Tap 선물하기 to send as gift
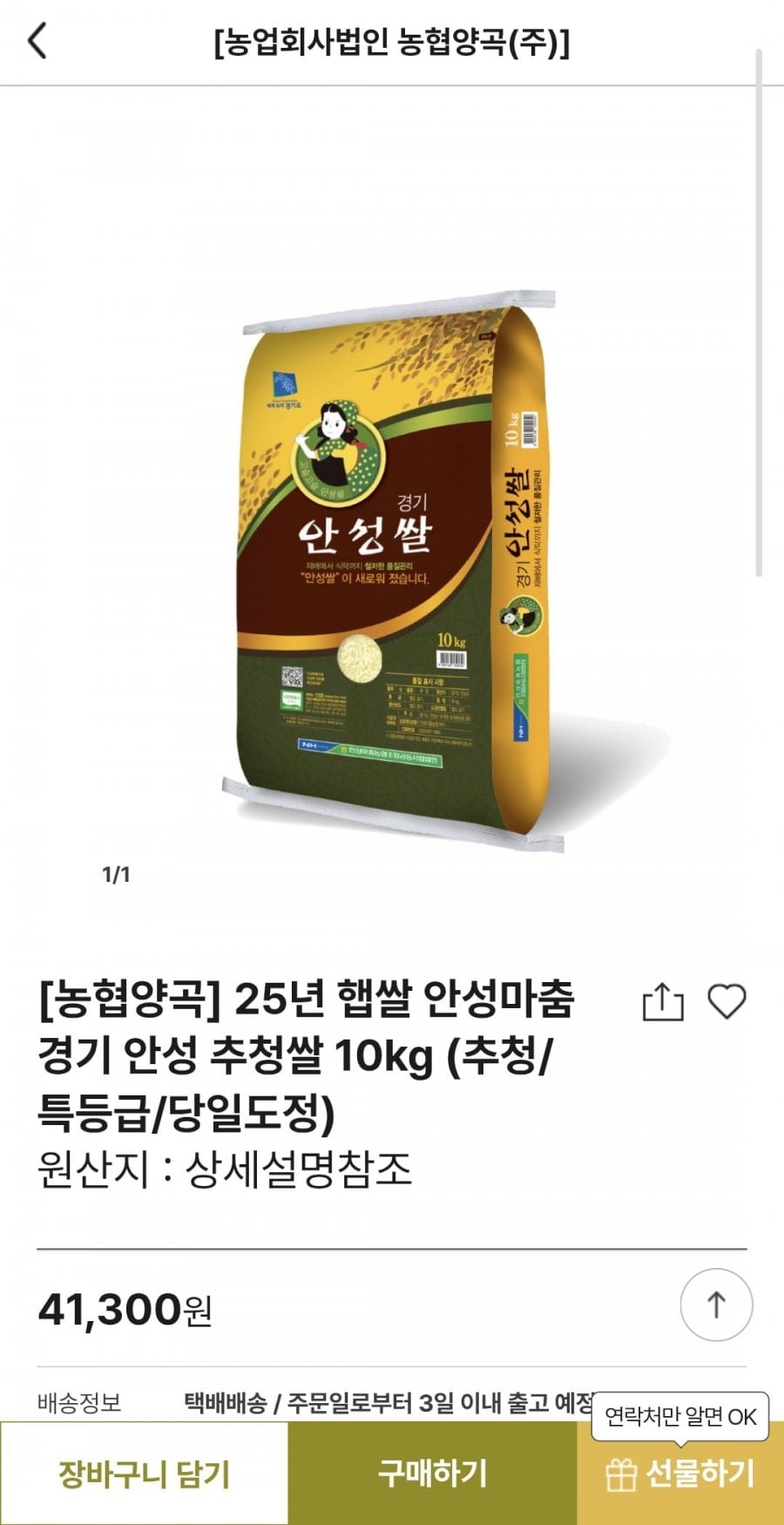 pos(680,1474)
